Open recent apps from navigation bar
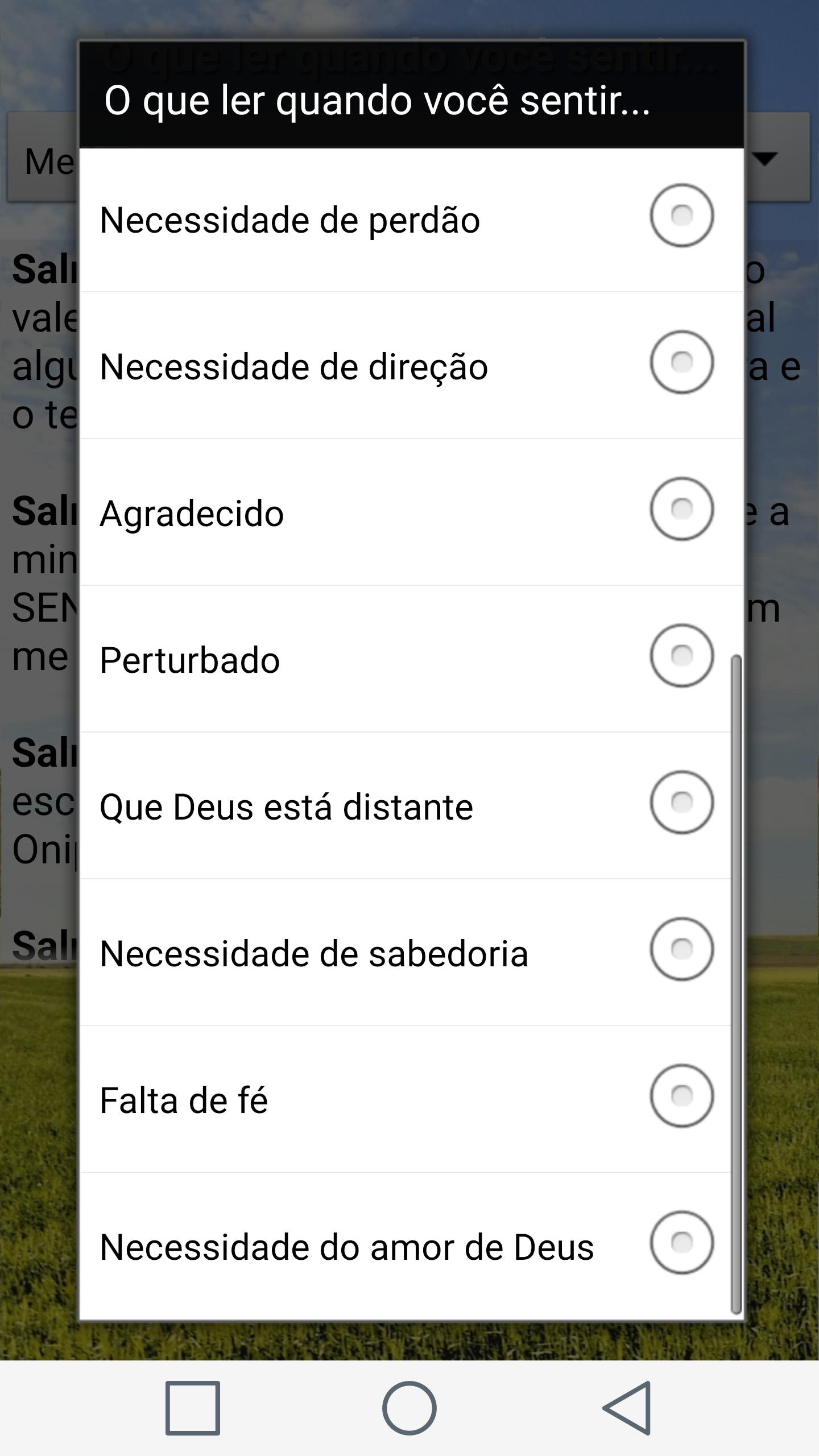The width and height of the screenshot is (819, 1456). (193, 1408)
